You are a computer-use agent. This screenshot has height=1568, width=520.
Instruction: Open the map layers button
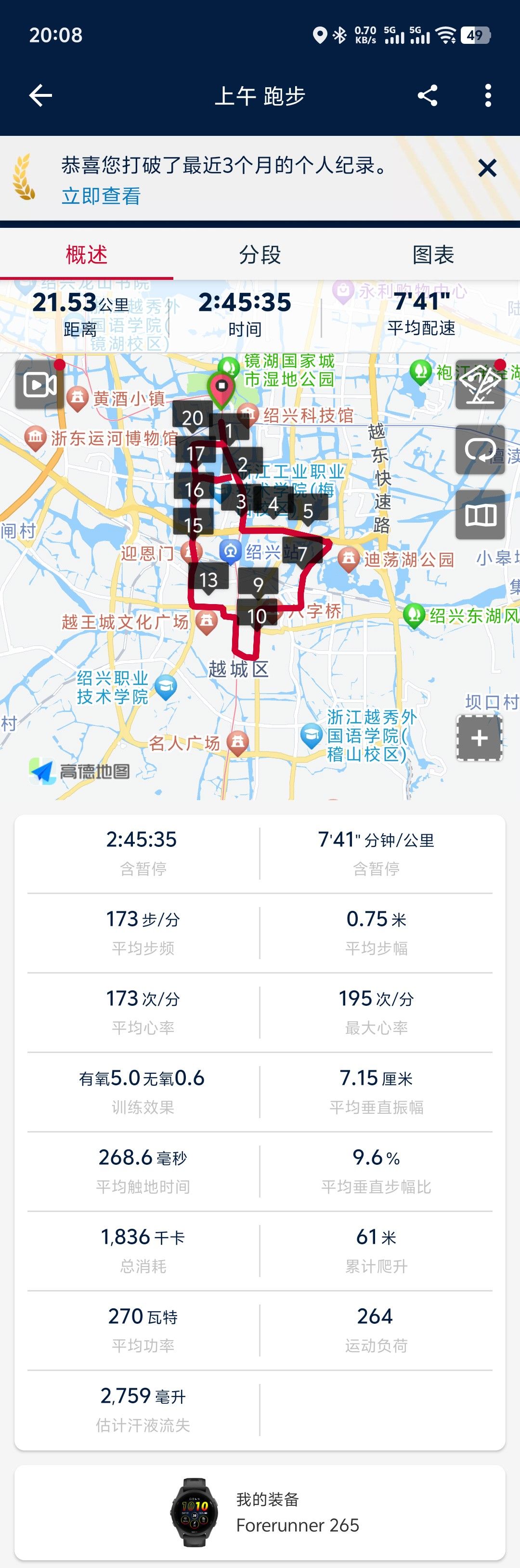click(x=480, y=515)
